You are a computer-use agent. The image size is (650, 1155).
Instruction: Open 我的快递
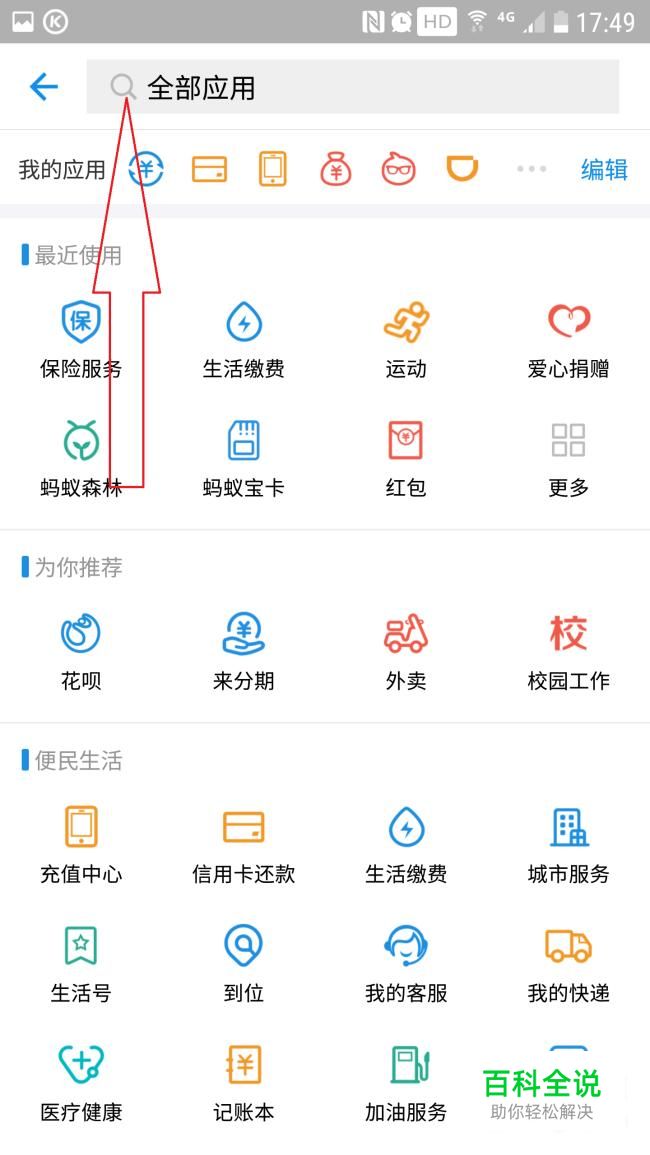(x=568, y=964)
